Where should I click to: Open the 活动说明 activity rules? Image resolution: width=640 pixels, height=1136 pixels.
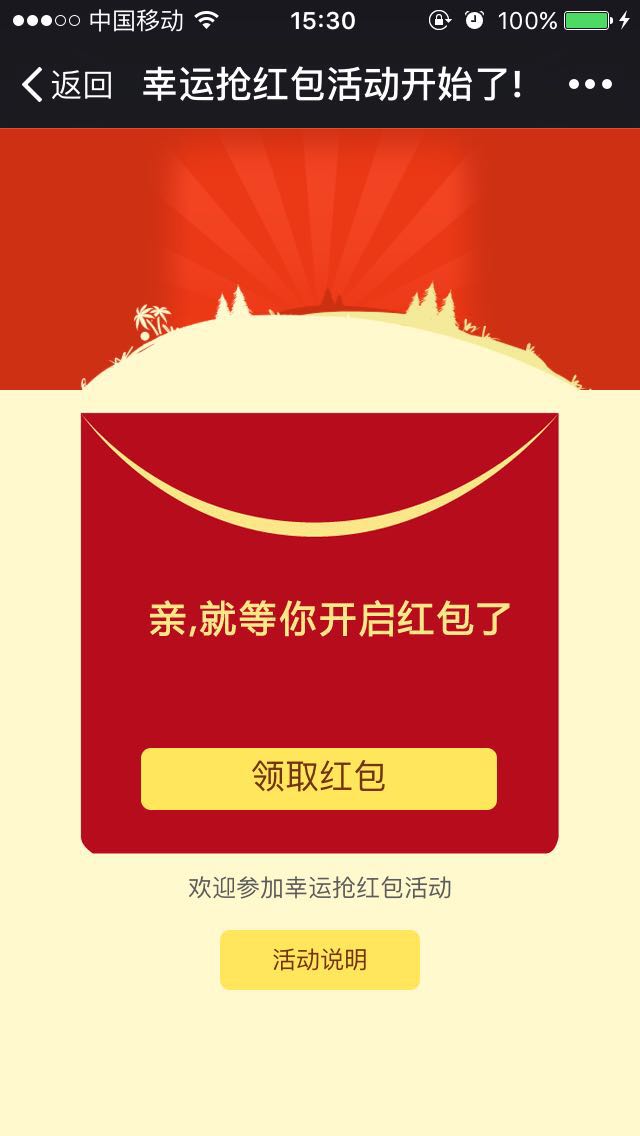[320, 960]
